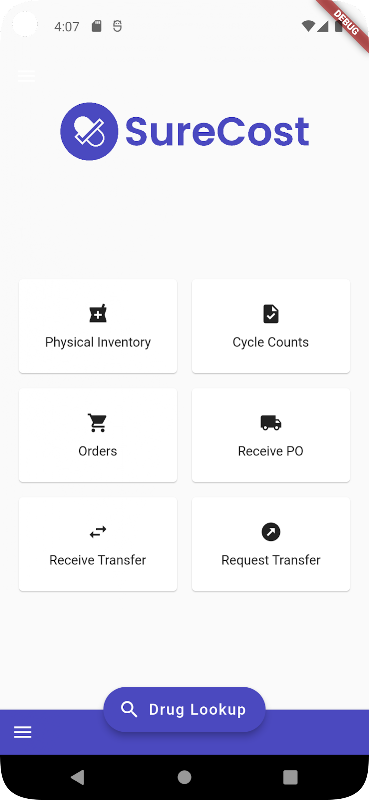The width and height of the screenshot is (369, 800).
Task: Tap the Drug Lookup button
Action: [x=184, y=709]
